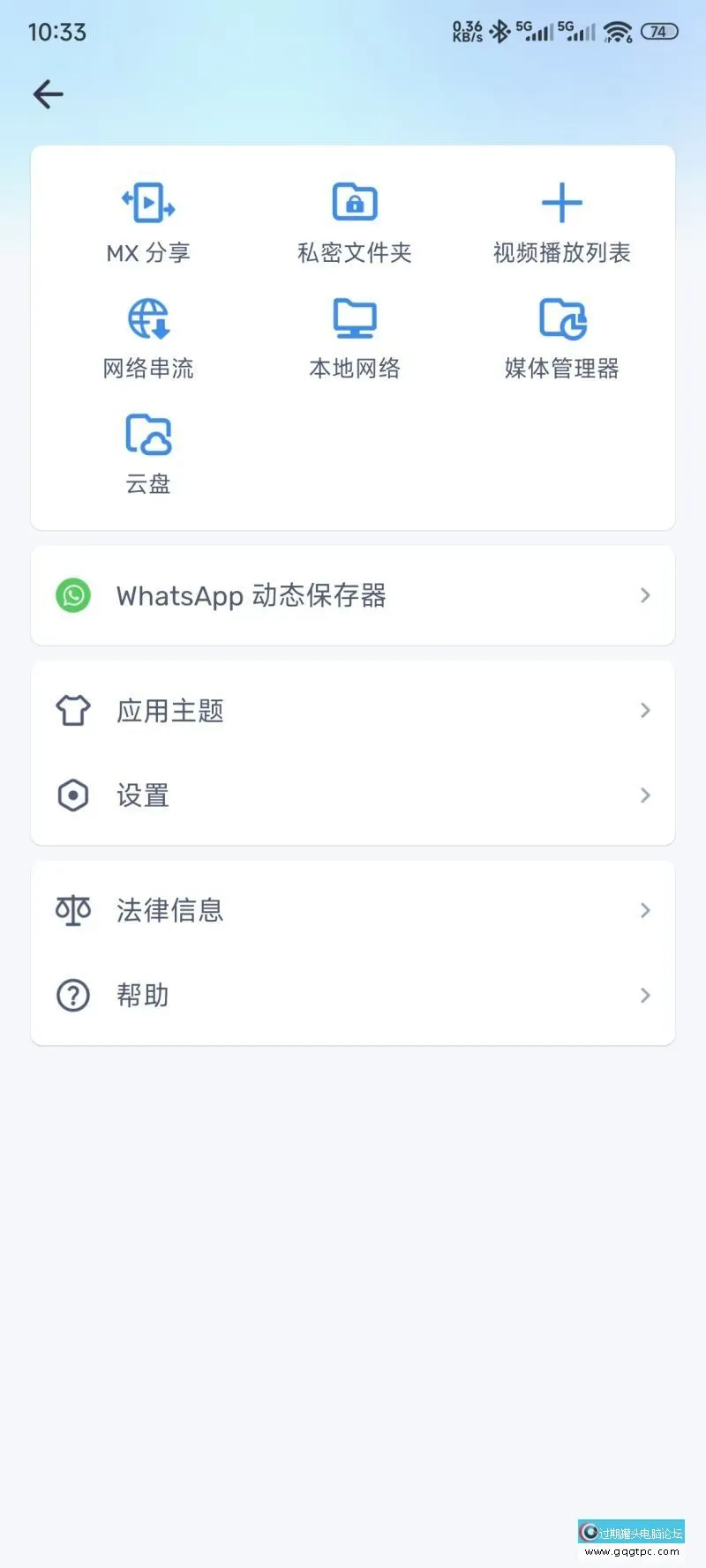Tap the battery indicator showing 74
The image size is (706, 1568).
tap(657, 32)
